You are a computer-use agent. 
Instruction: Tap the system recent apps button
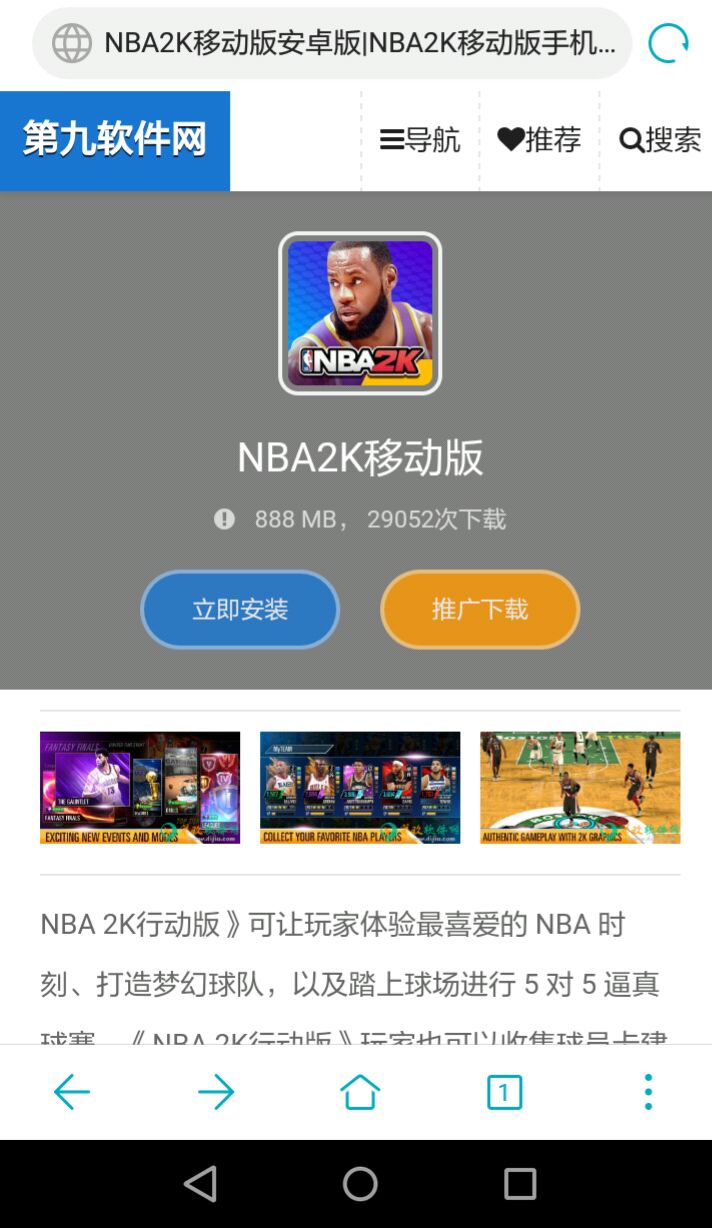(x=520, y=1184)
